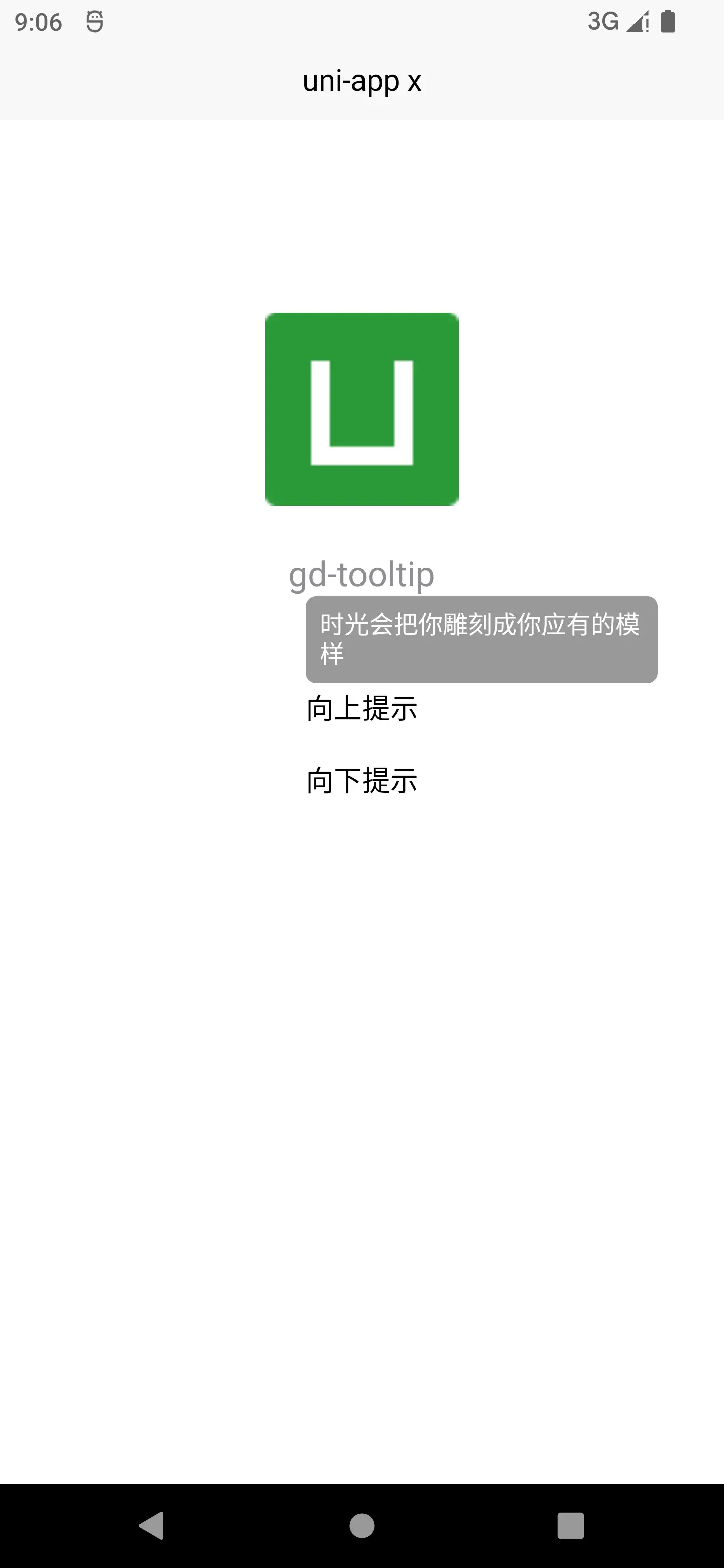
Task: Show the 向下提示 tooltip
Action: coord(361,781)
